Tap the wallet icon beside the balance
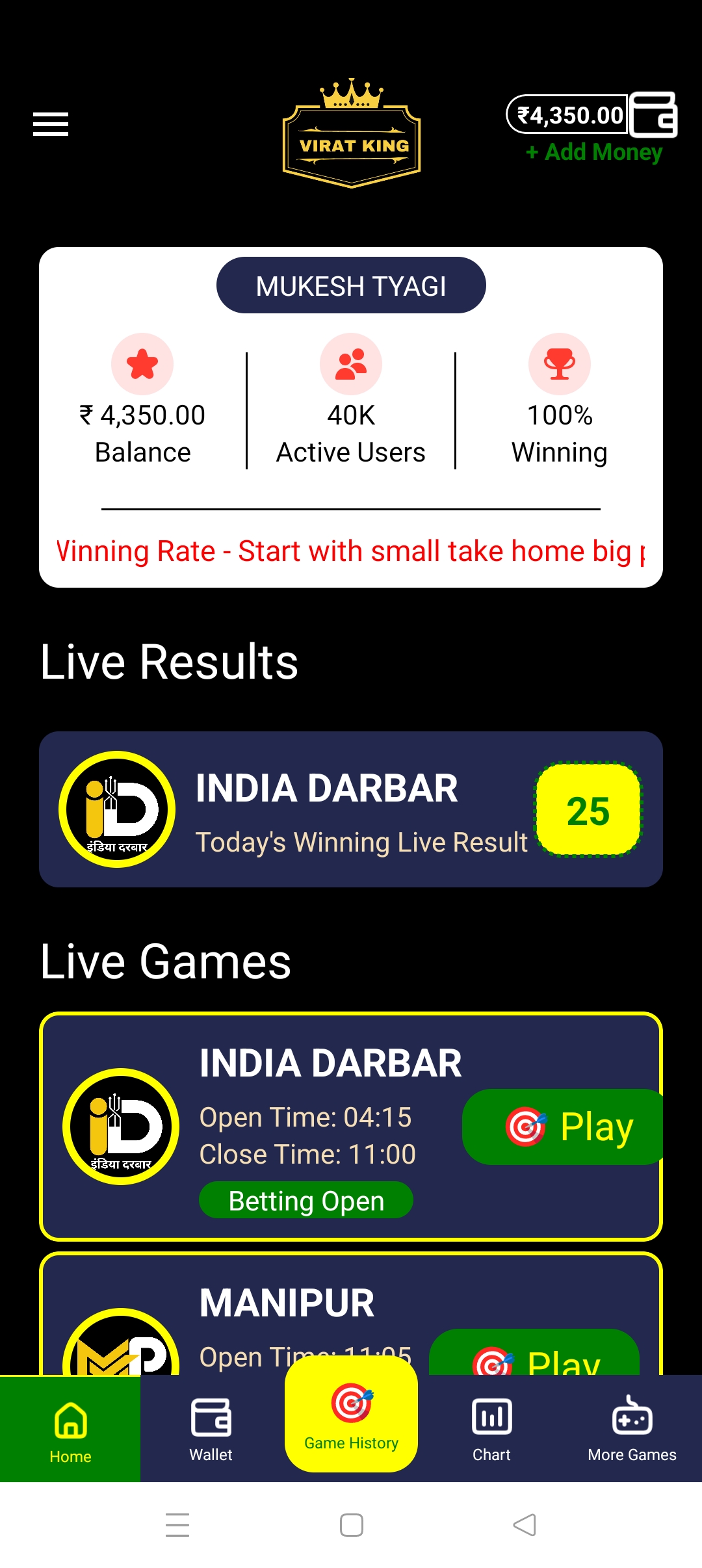 653,114
